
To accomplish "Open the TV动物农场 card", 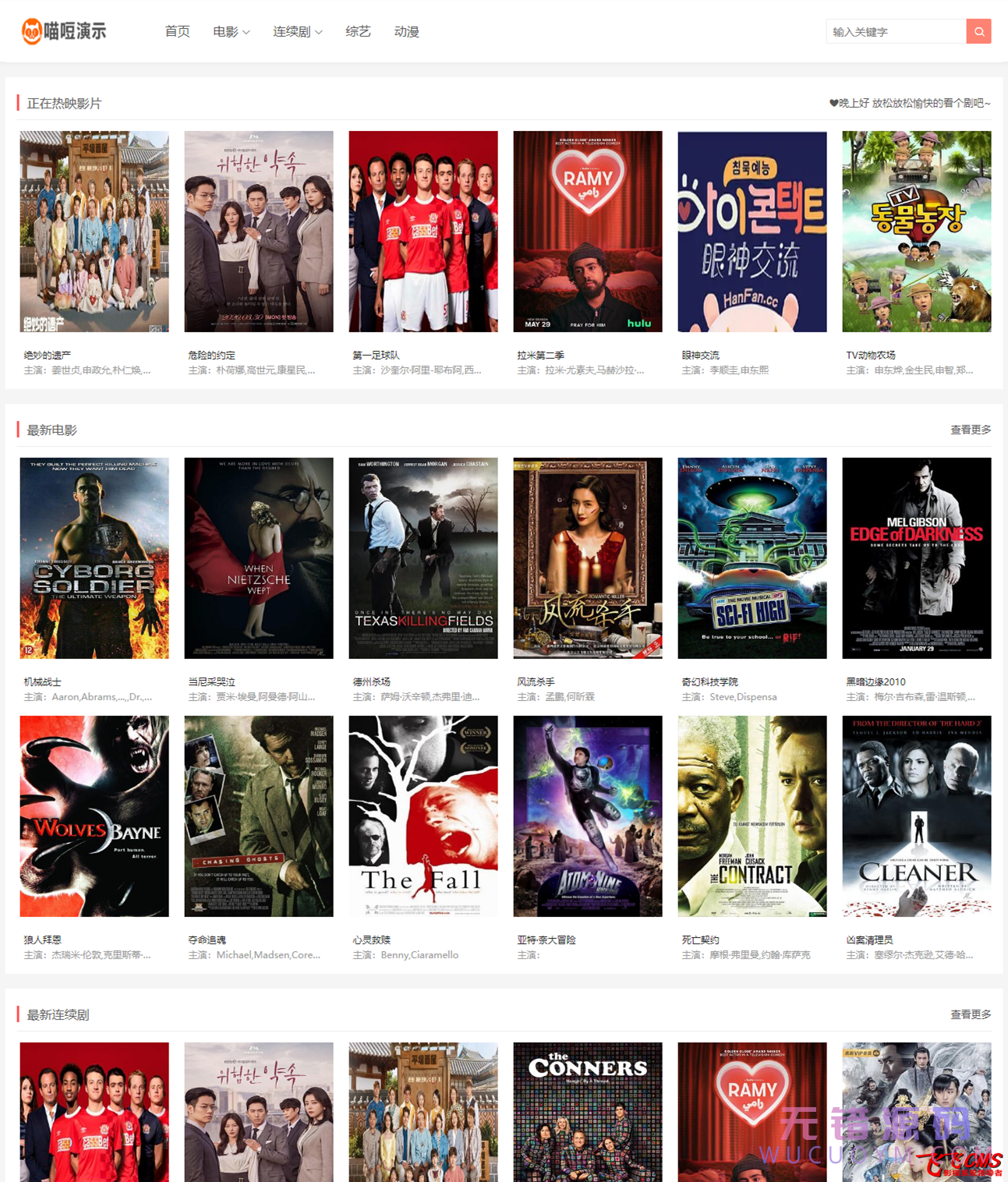I will (916, 232).
